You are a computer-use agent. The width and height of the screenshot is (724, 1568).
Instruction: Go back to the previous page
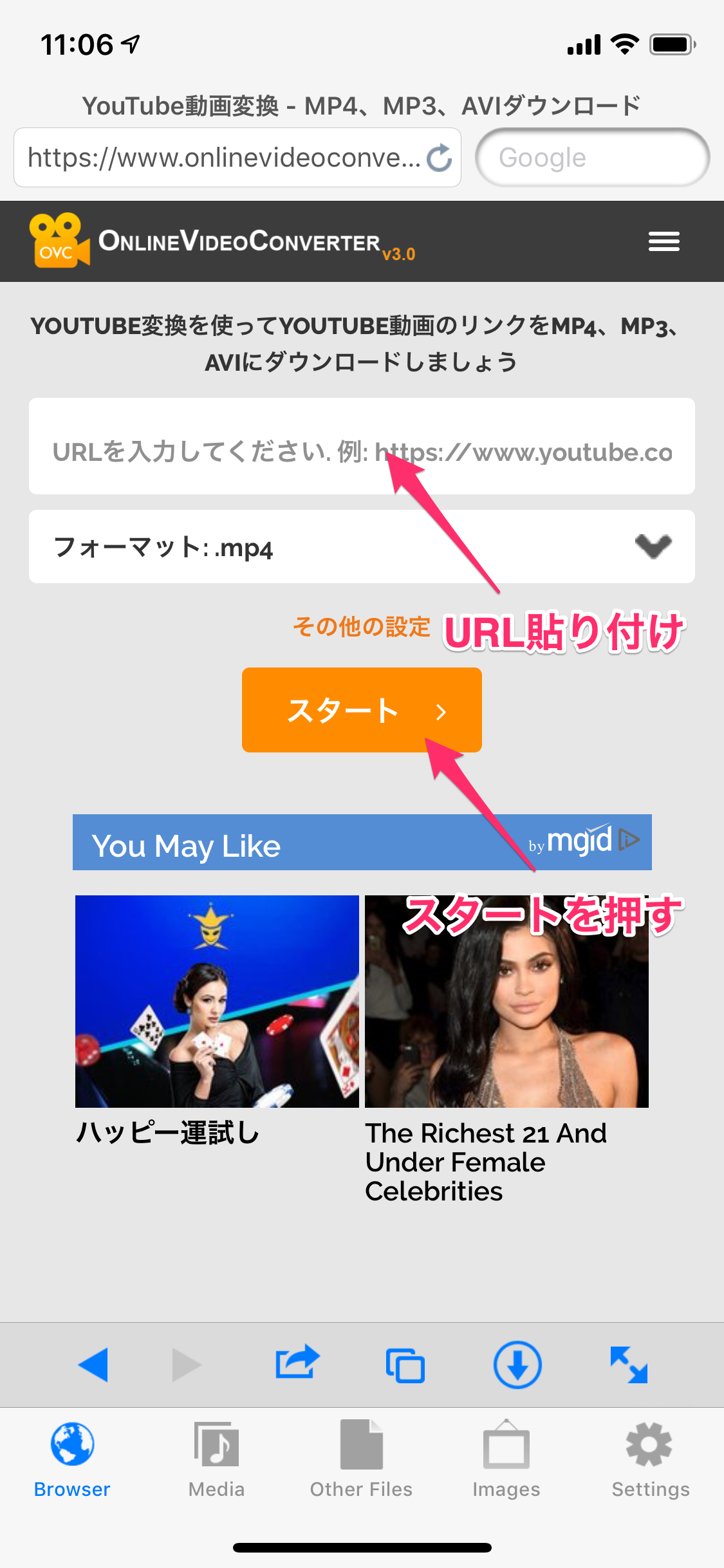[93, 1365]
